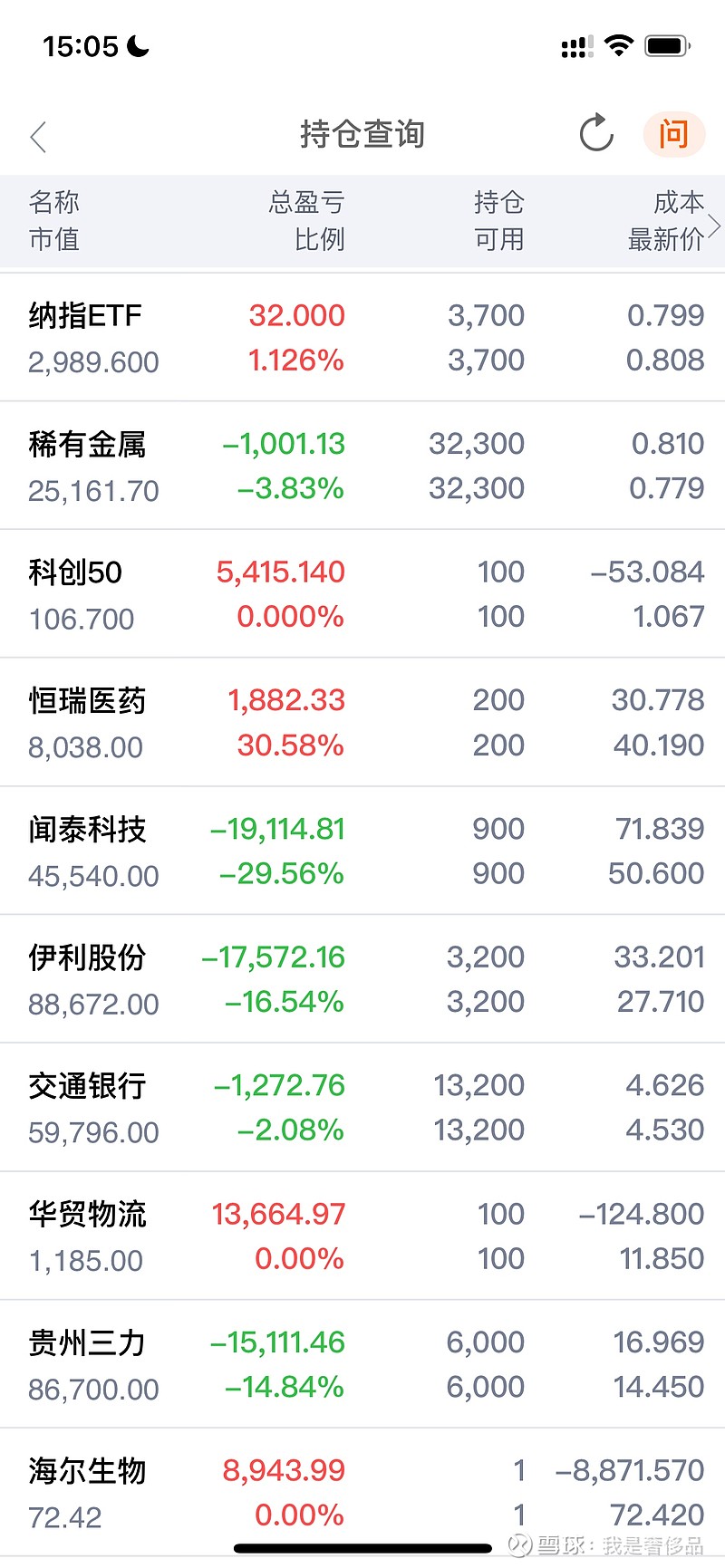The image size is (725, 1568).
Task: Refresh the holdings list
Action: point(596,134)
